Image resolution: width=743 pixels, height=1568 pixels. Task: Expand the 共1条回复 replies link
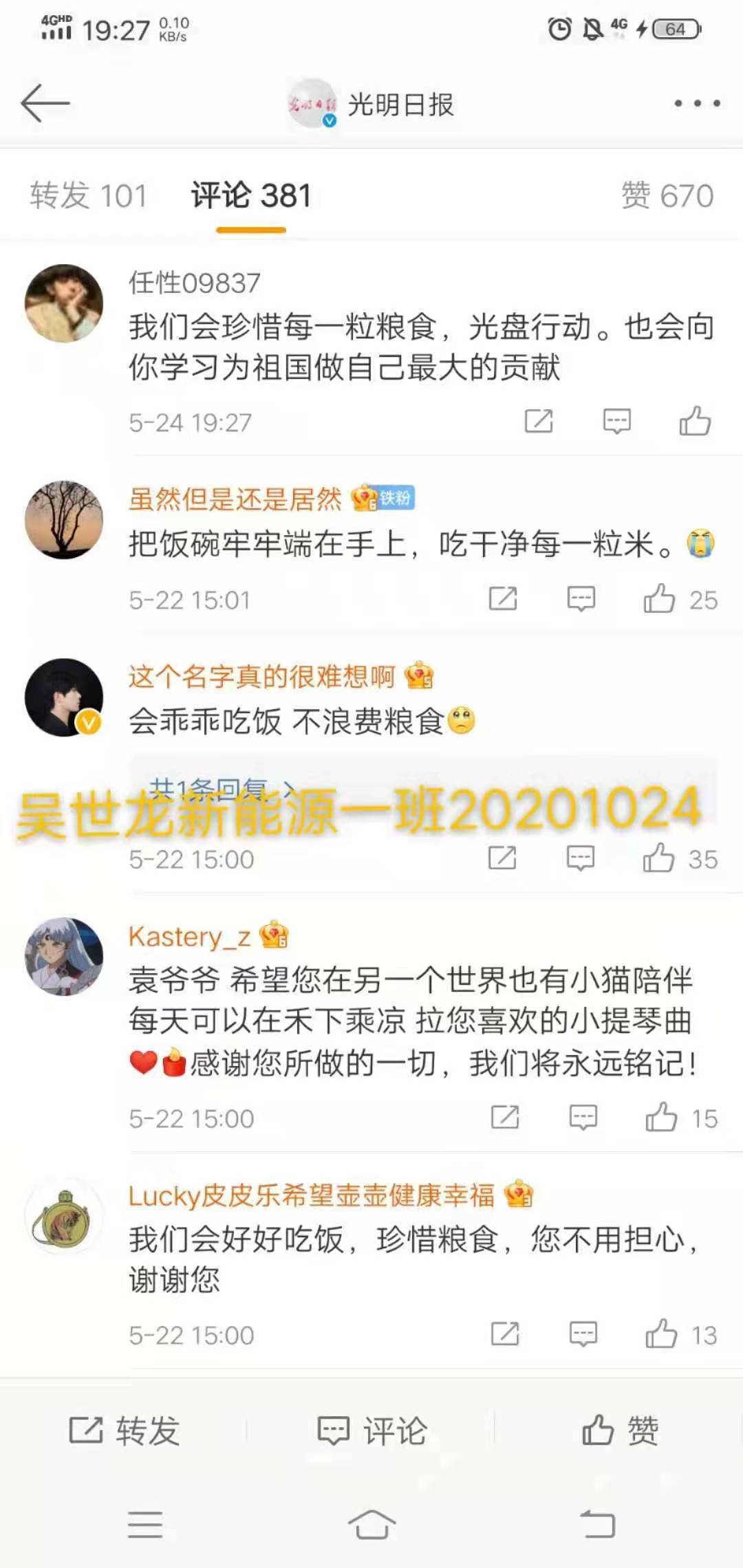click(220, 789)
